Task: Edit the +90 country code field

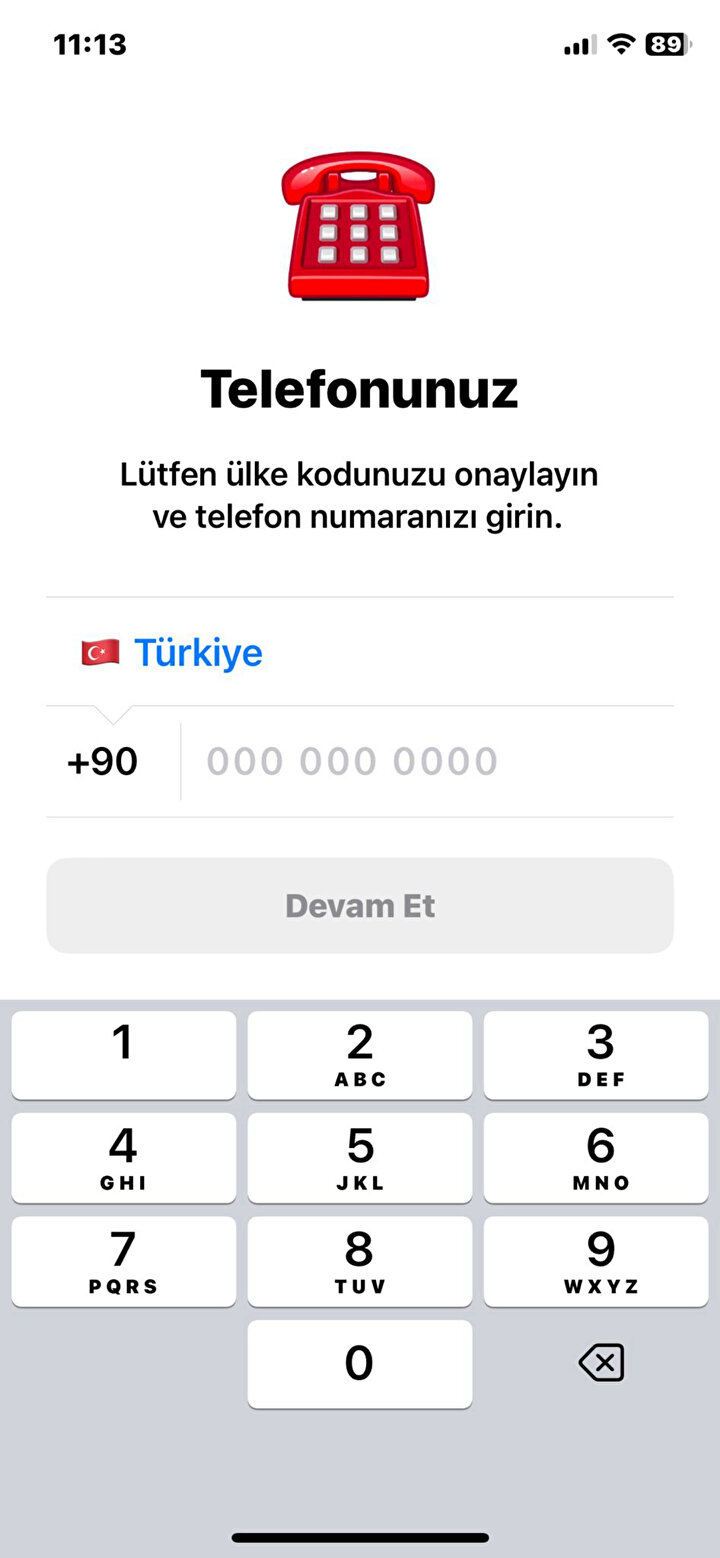Action: [x=103, y=762]
